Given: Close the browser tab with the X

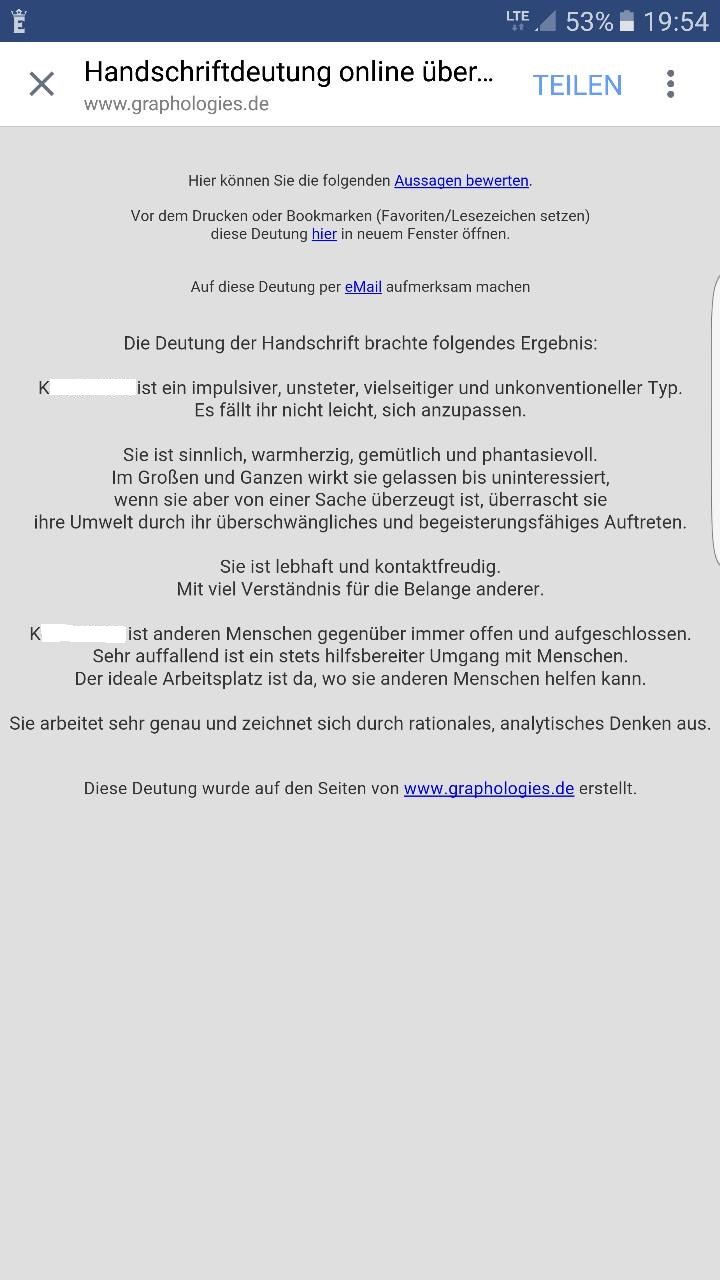Looking at the screenshot, I should (41, 84).
